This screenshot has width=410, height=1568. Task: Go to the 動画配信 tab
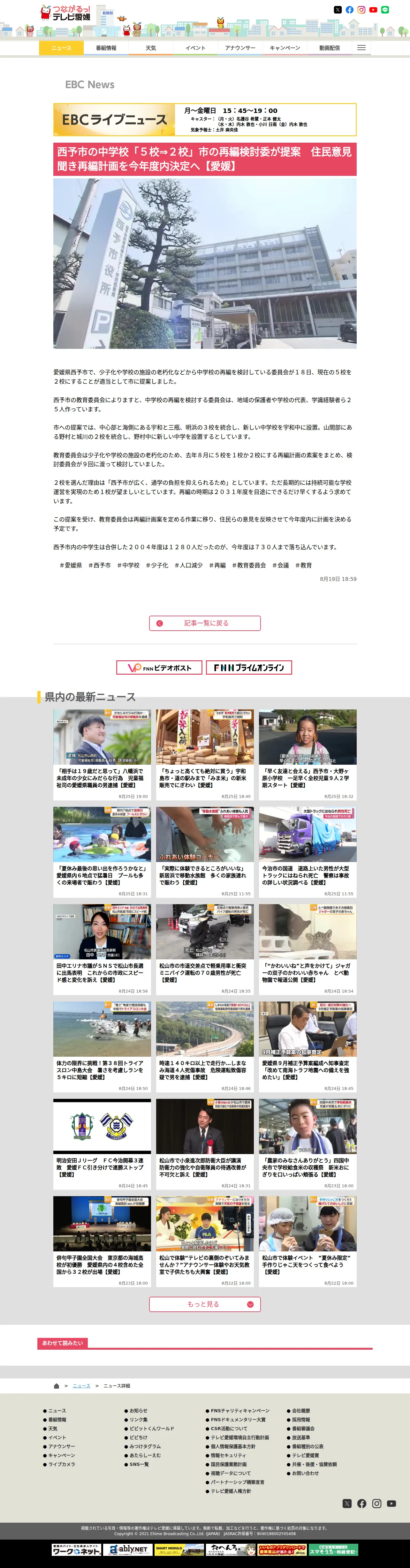329,48
